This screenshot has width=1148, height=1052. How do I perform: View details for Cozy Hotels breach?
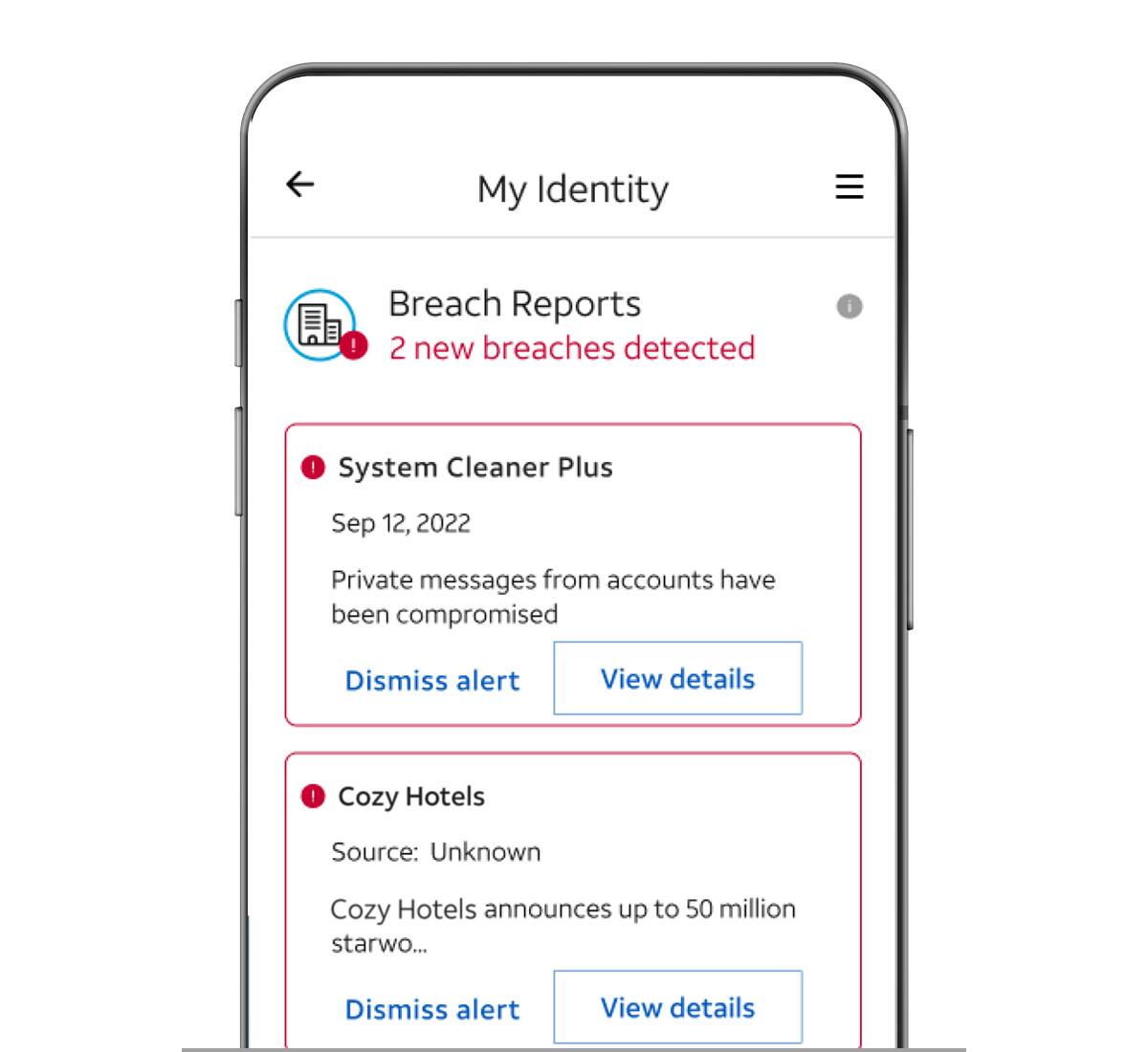(677, 1007)
